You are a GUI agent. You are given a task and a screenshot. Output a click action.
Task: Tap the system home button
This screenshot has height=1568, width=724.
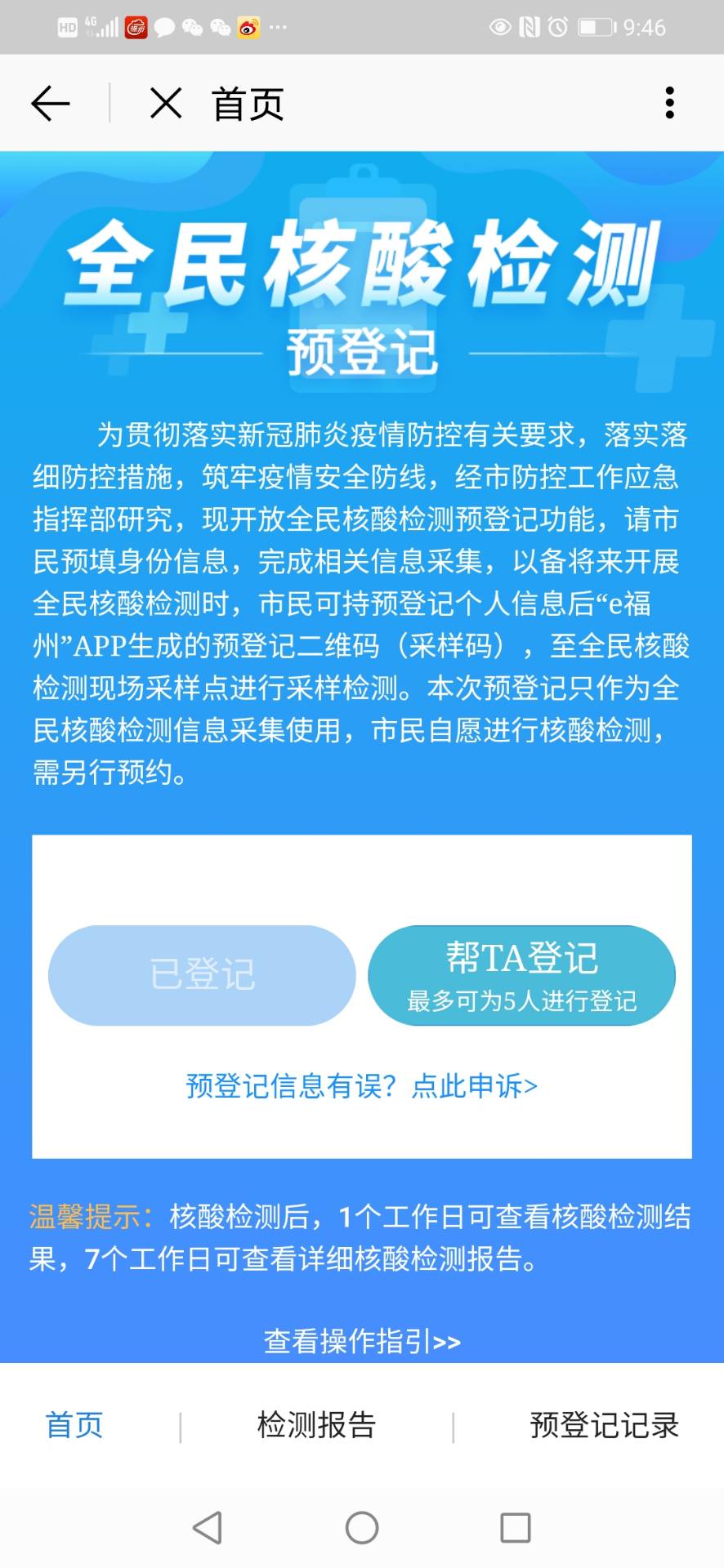pyautogui.click(x=362, y=1527)
